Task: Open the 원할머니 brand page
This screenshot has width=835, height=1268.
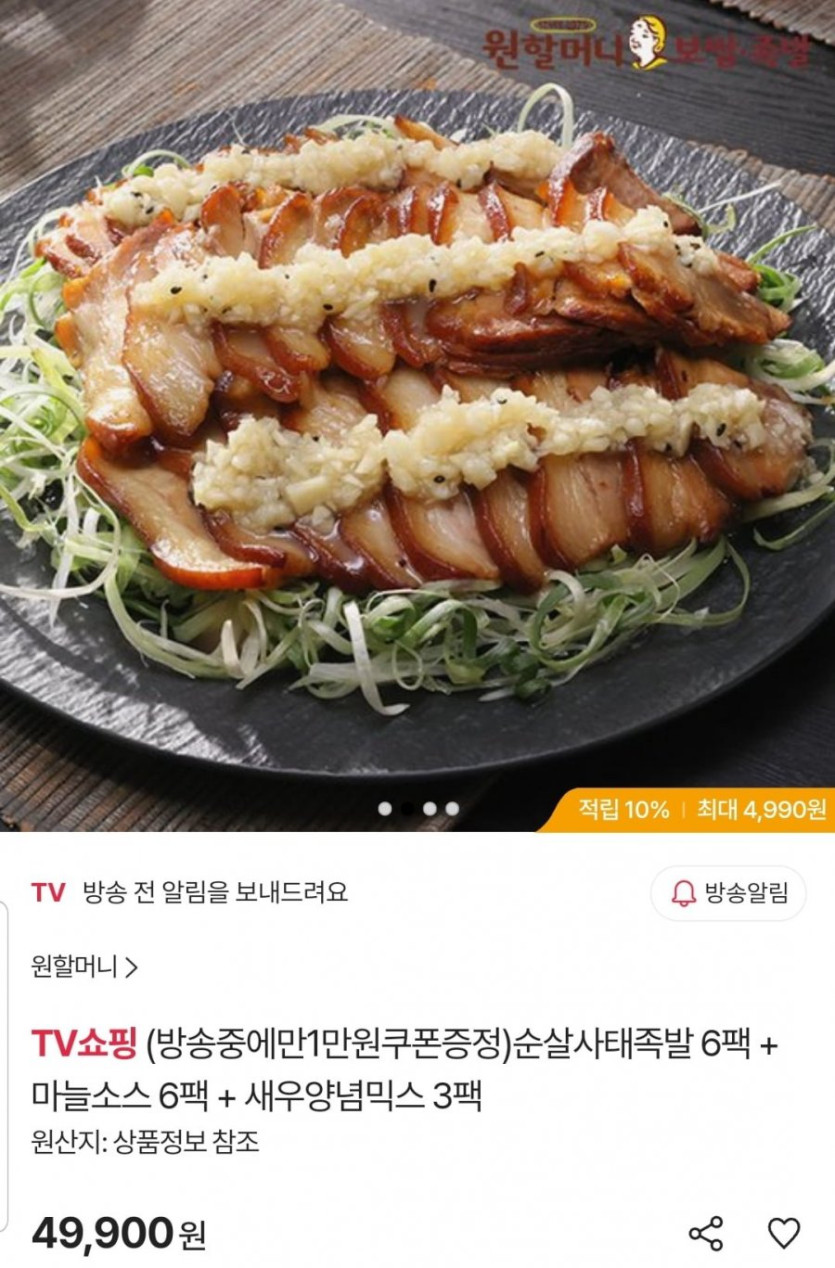Action: point(85,967)
